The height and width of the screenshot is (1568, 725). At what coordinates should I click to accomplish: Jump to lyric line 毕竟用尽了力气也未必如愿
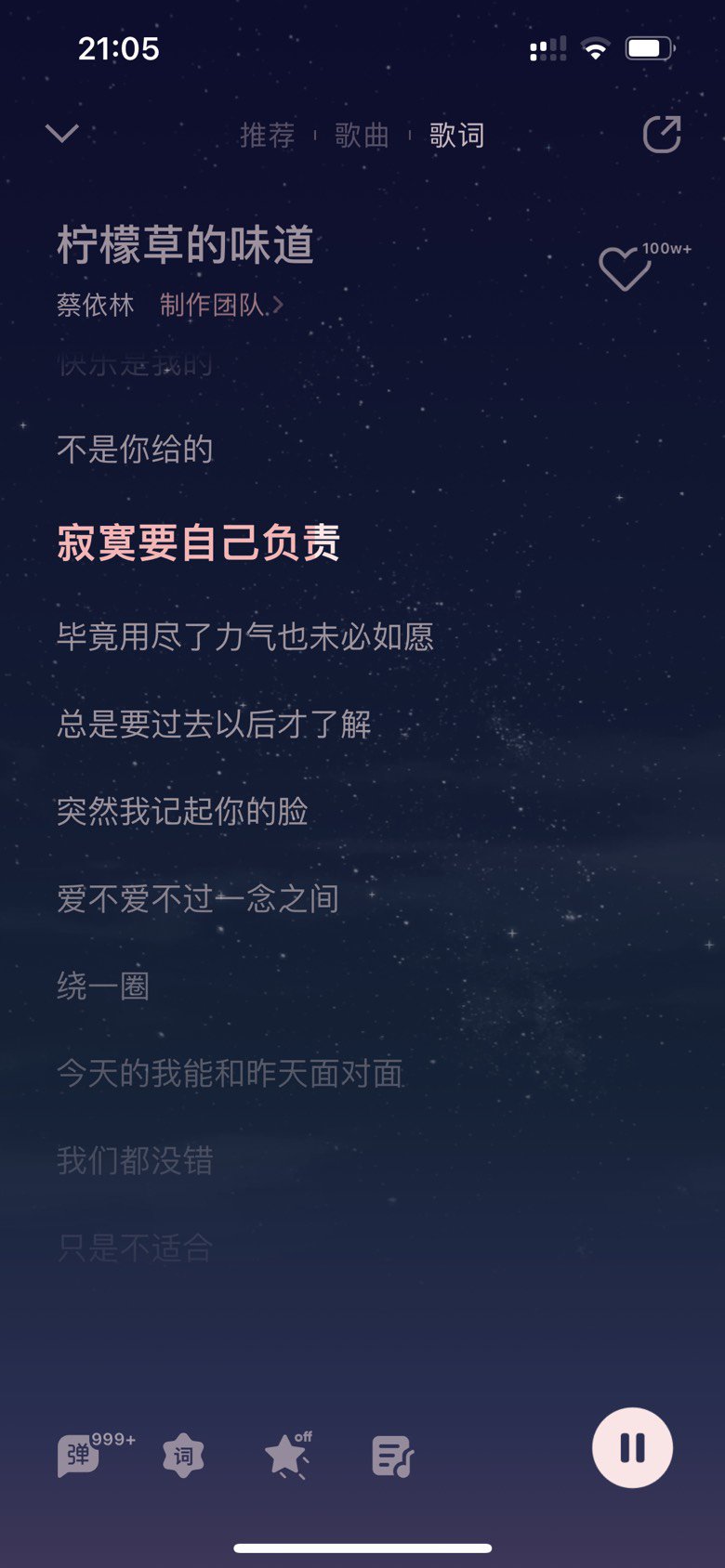(245, 636)
